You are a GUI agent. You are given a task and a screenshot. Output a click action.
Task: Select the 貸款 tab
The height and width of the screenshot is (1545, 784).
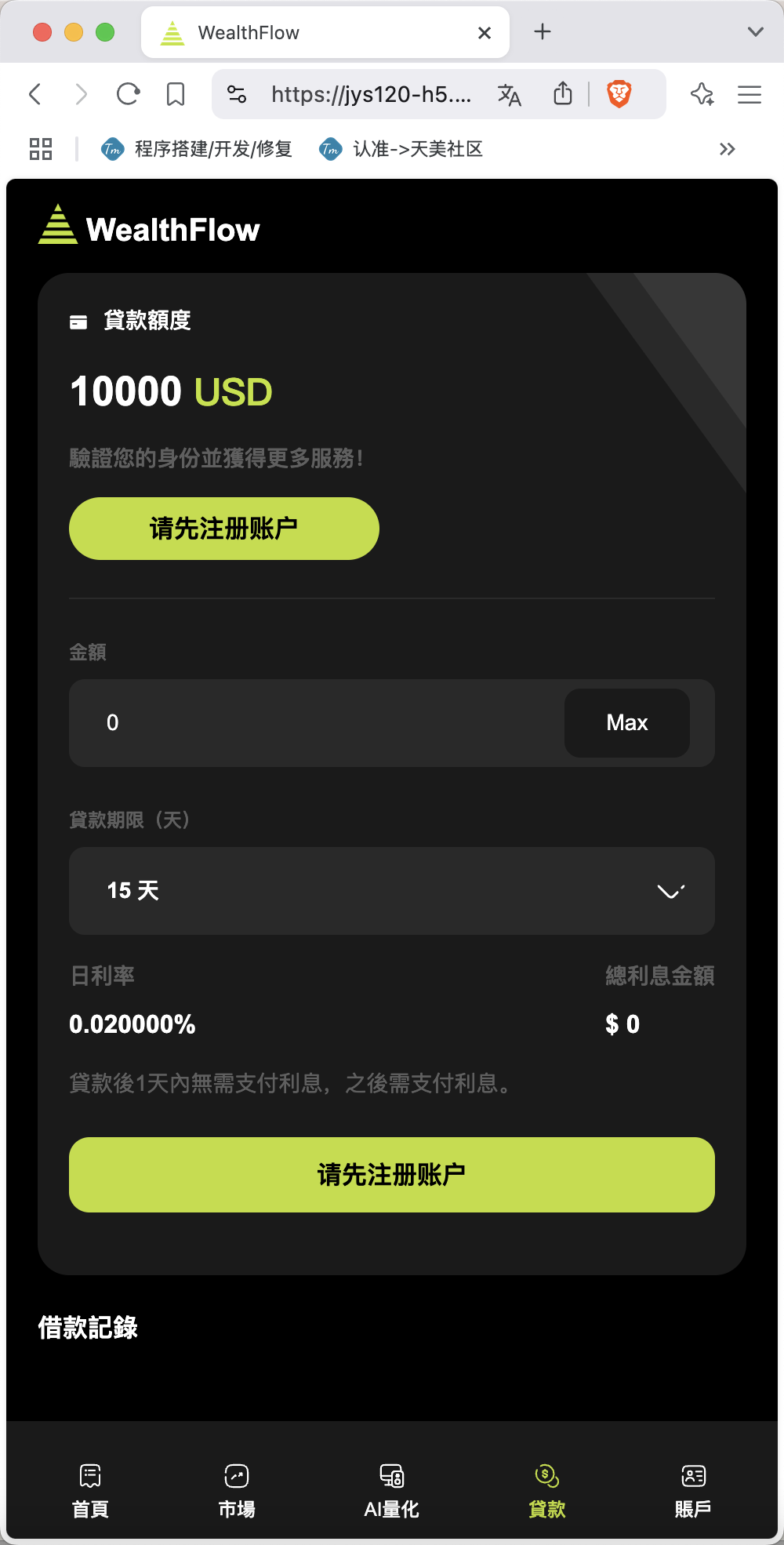547,1491
